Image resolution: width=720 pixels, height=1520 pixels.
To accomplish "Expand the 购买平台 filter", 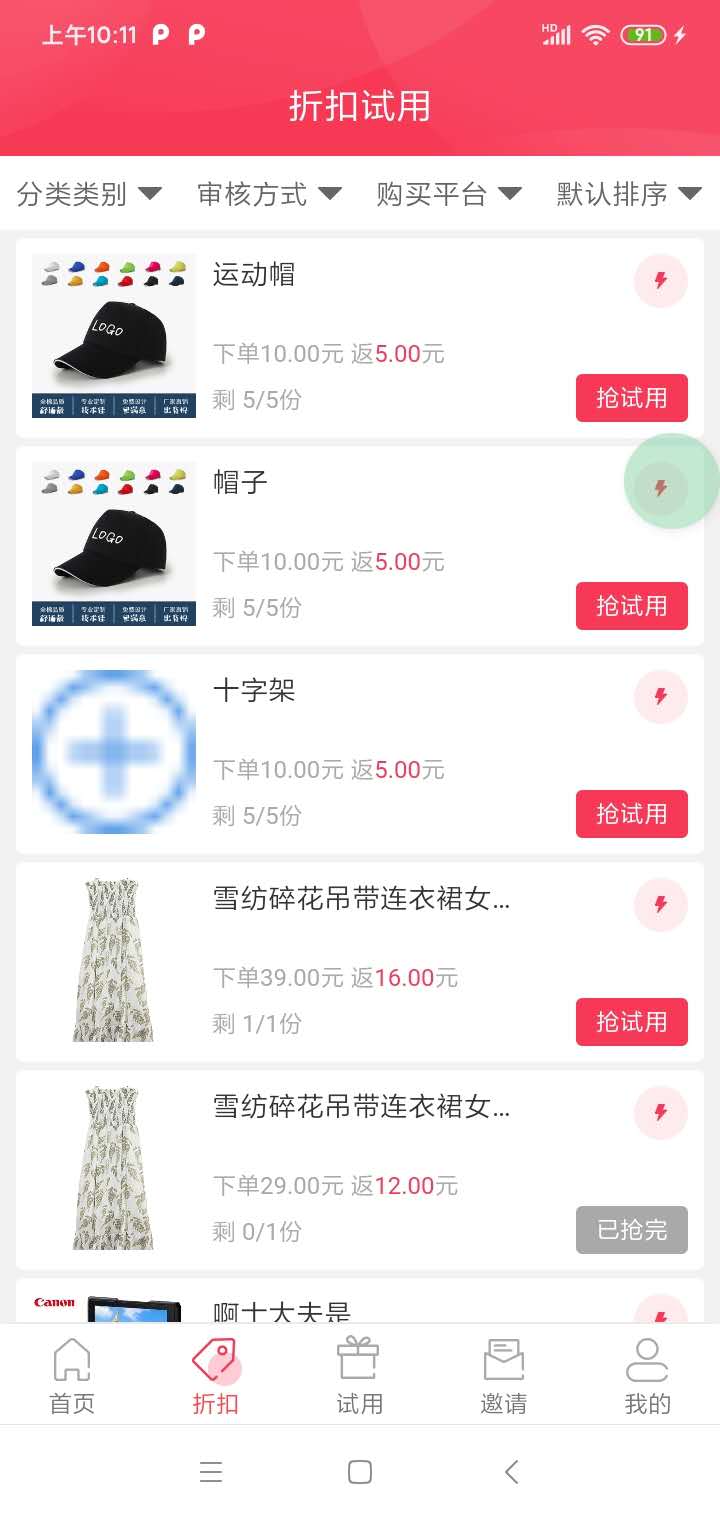I will point(449,194).
